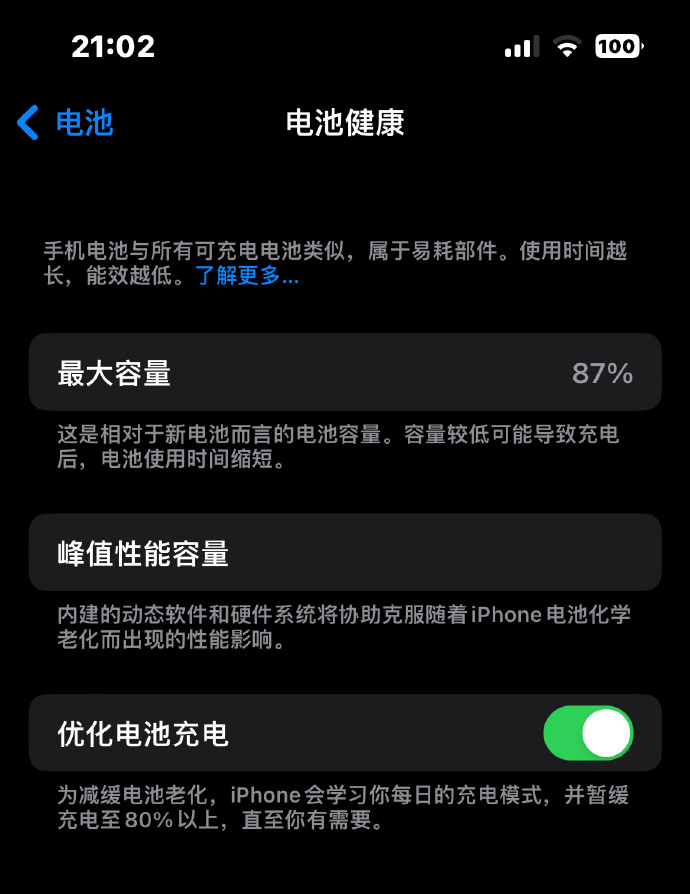
Task: Open the 了解更多 link
Action: pos(246,276)
